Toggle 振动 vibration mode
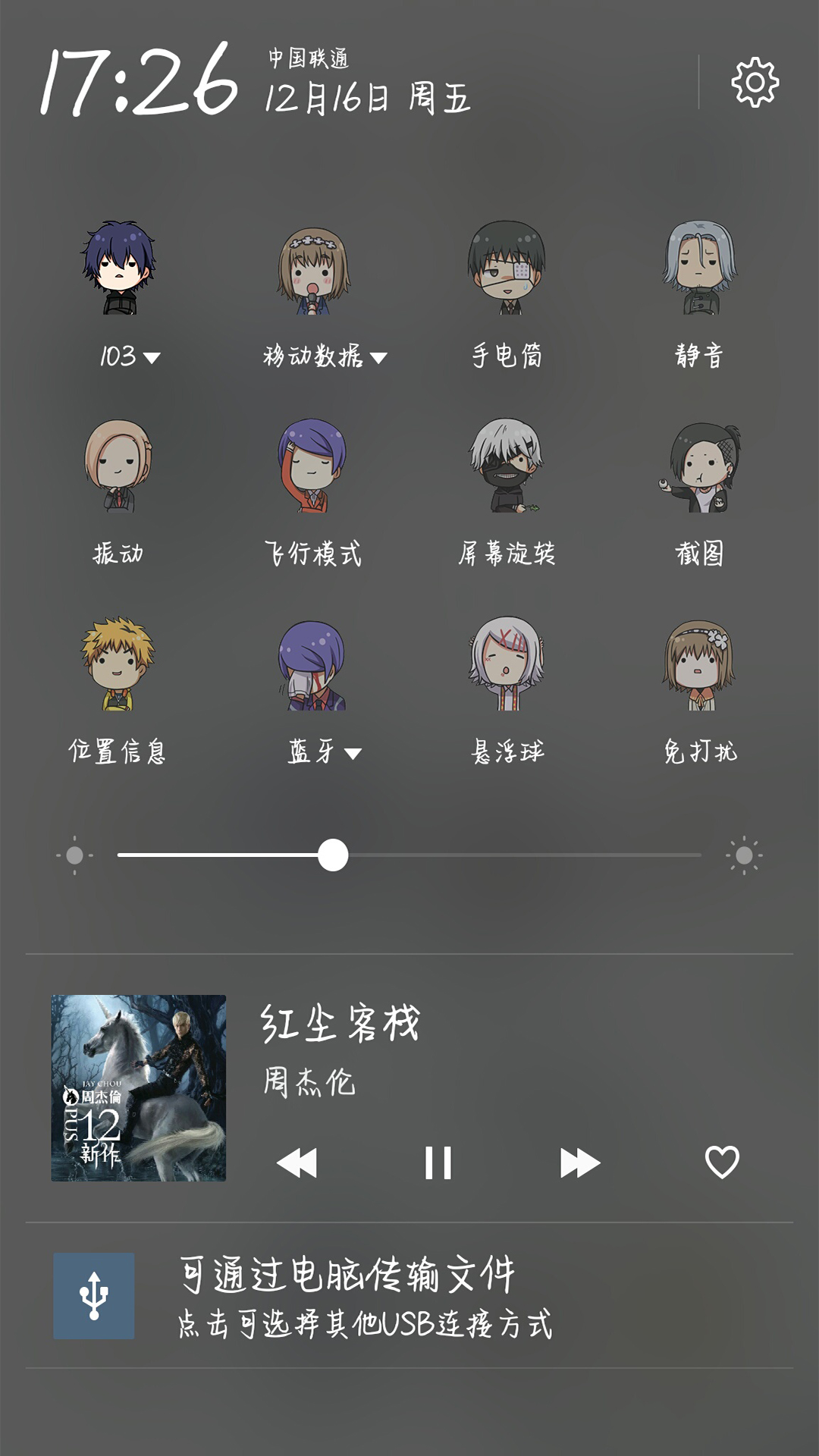Image resolution: width=819 pixels, height=1456 pixels. coord(118,466)
